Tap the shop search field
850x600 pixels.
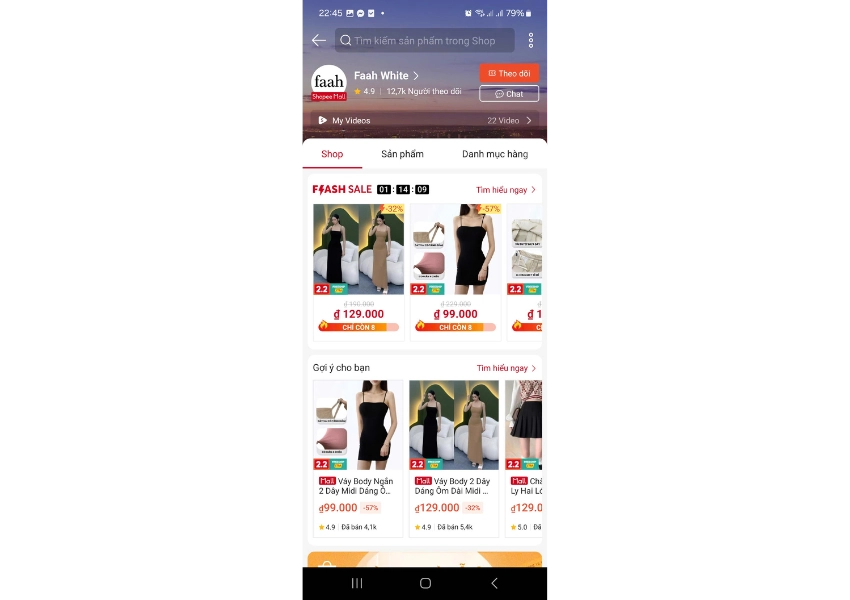(425, 40)
